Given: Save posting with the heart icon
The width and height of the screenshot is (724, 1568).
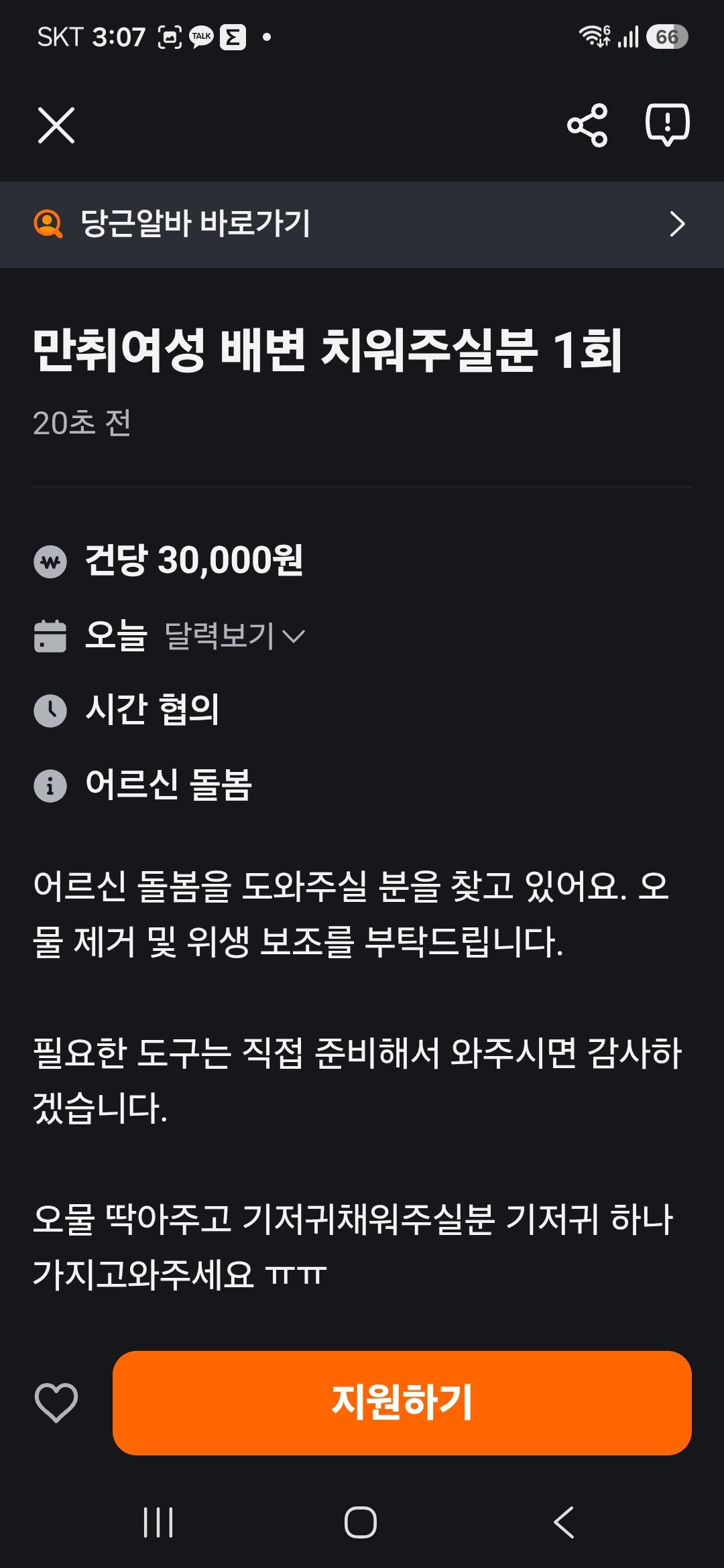Looking at the screenshot, I should pyautogui.click(x=56, y=1402).
